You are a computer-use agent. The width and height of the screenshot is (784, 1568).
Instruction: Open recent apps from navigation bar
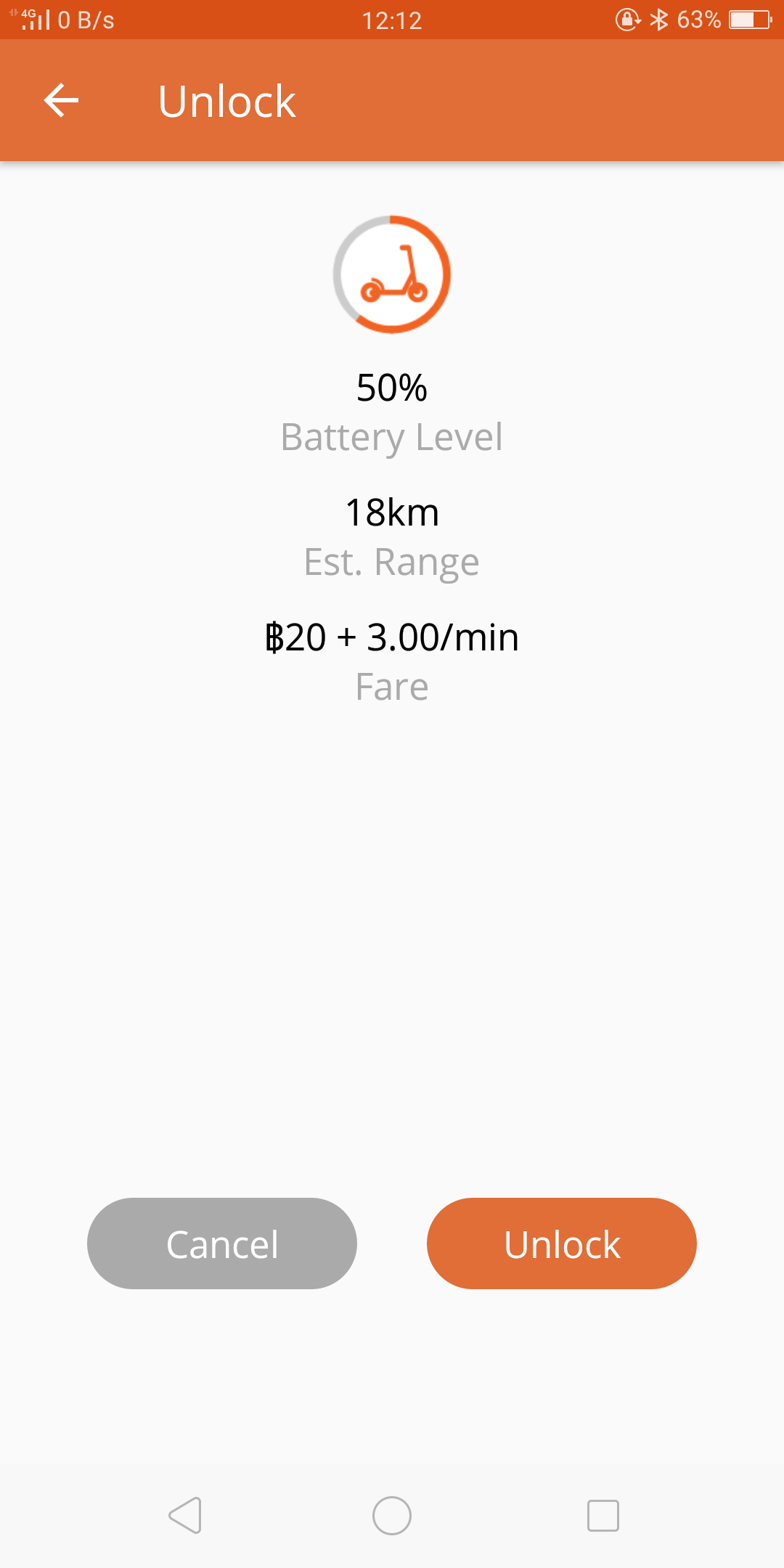[x=603, y=1516]
